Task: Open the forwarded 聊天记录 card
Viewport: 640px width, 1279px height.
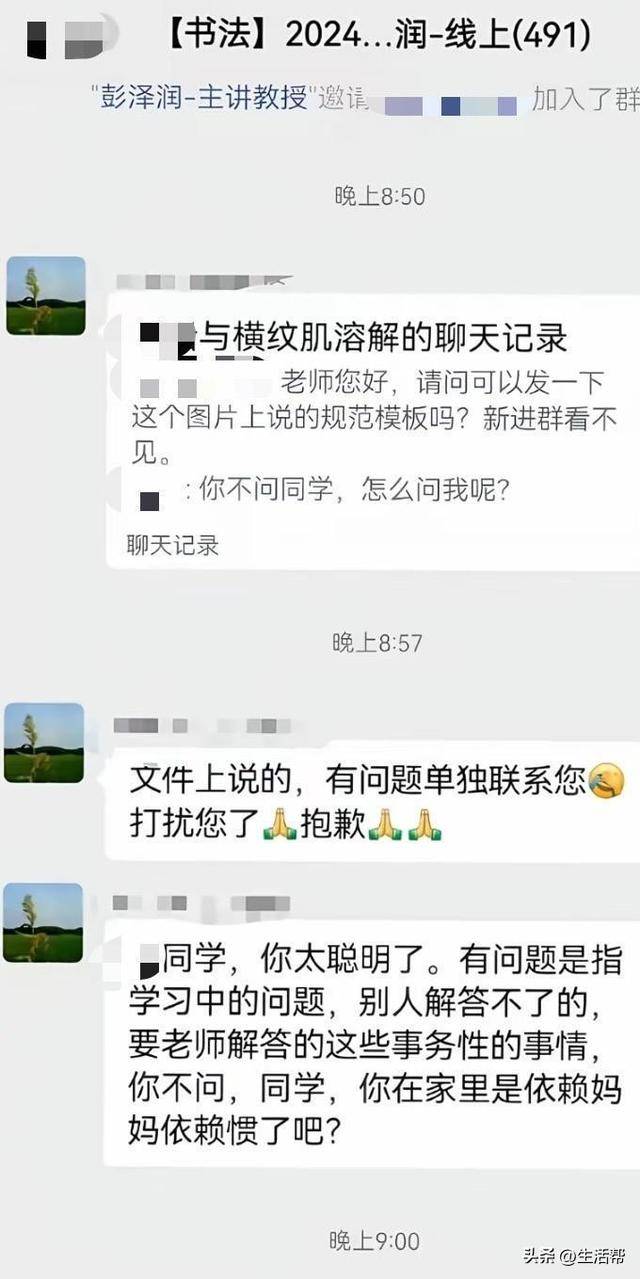Action: coord(370,430)
